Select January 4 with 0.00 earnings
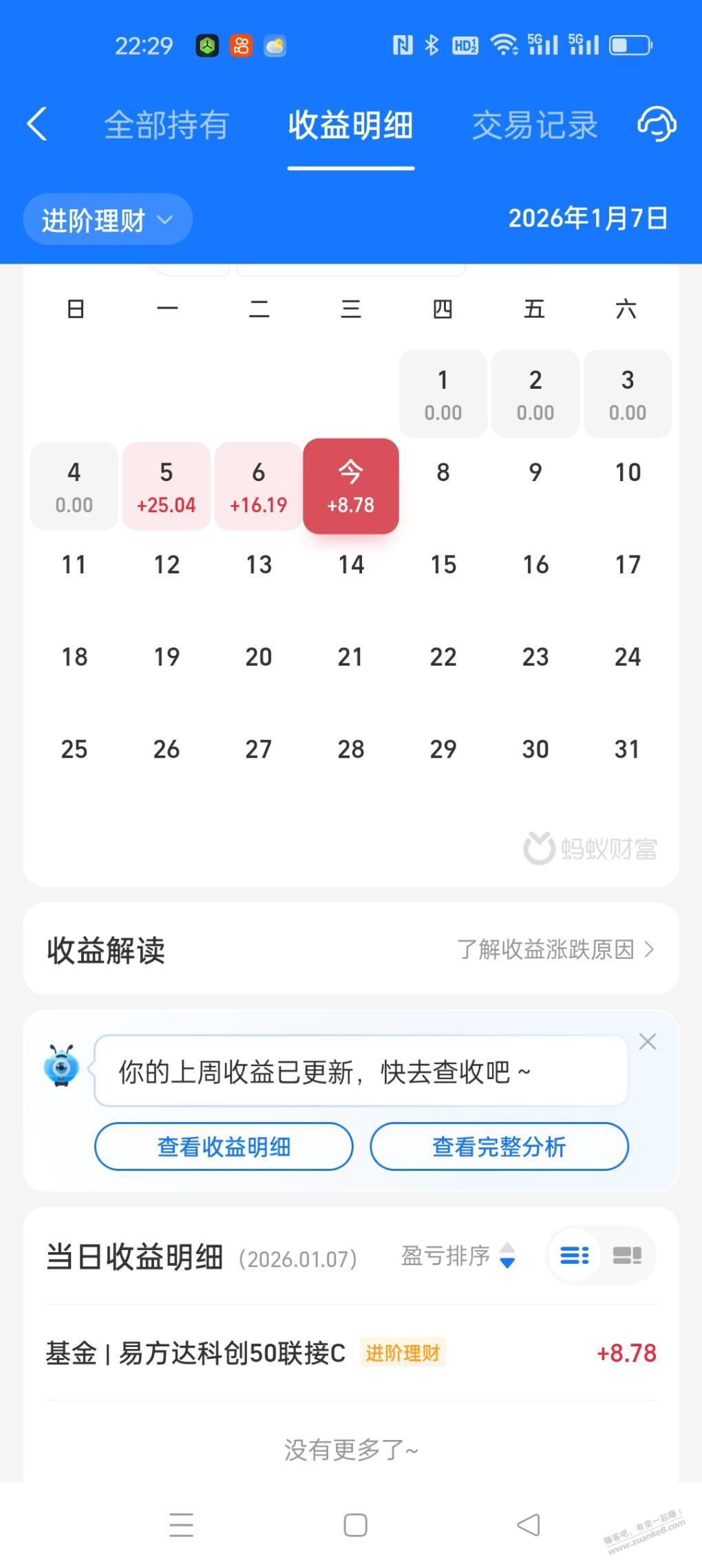 coord(74,487)
